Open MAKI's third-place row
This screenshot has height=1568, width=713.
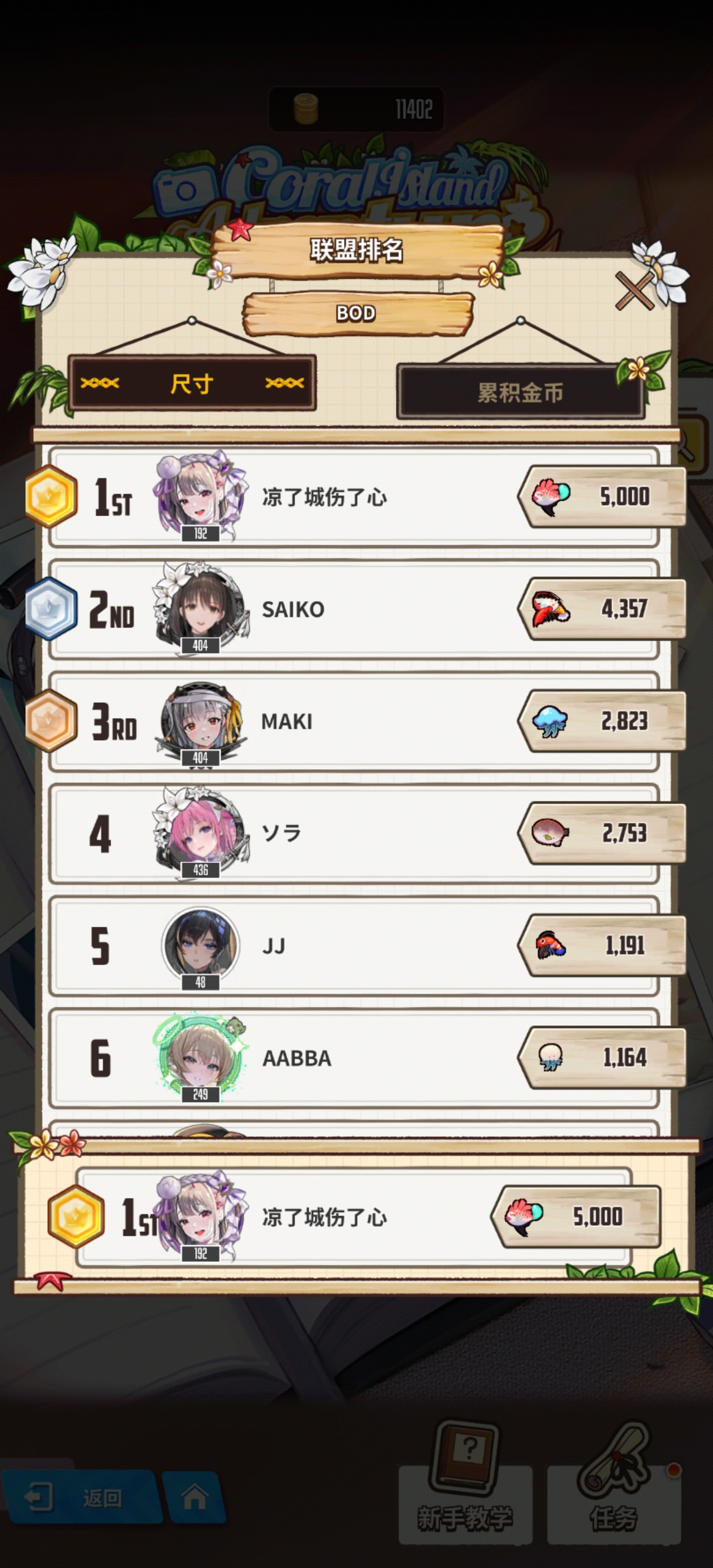click(353, 721)
